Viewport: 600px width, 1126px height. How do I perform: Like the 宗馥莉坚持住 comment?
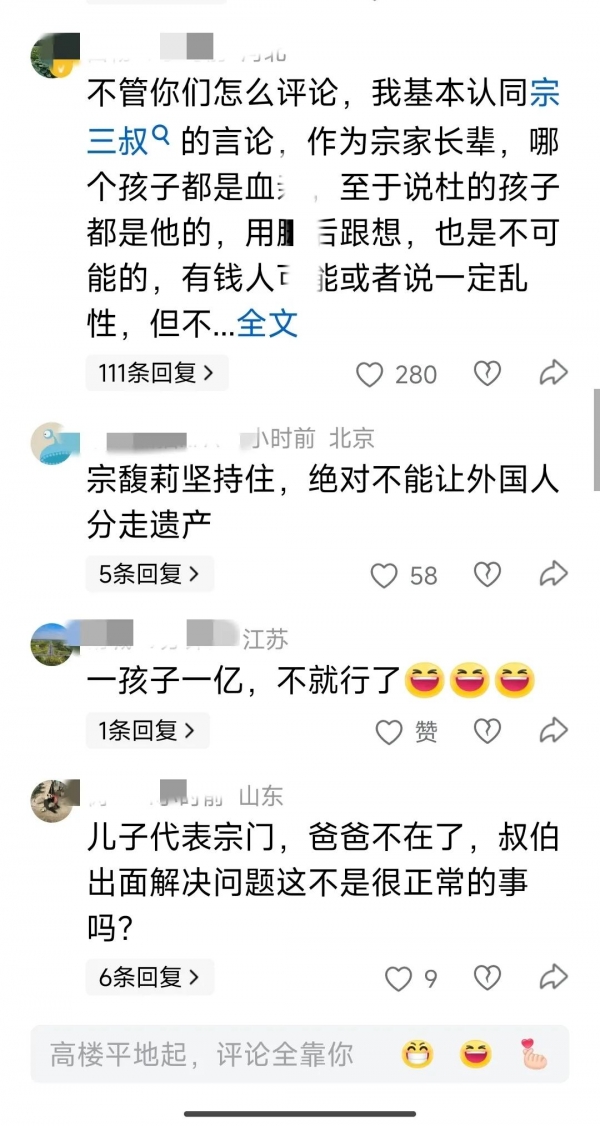[x=385, y=575]
